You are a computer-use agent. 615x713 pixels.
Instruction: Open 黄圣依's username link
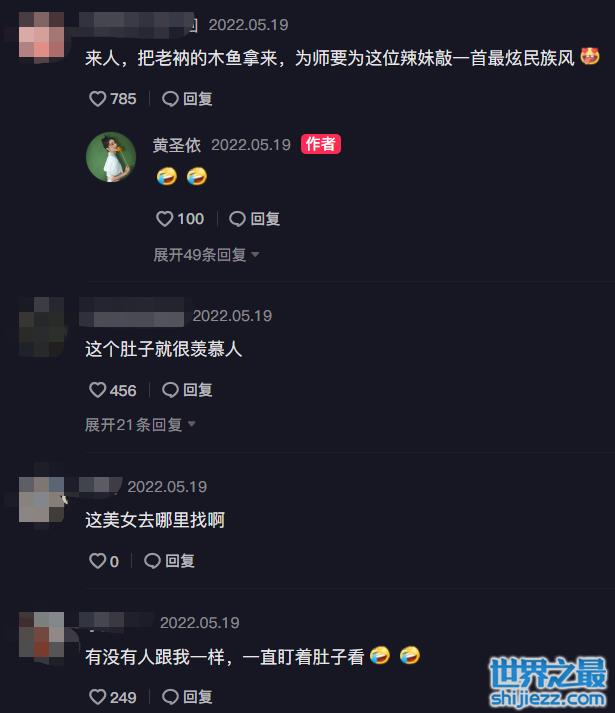(x=177, y=145)
